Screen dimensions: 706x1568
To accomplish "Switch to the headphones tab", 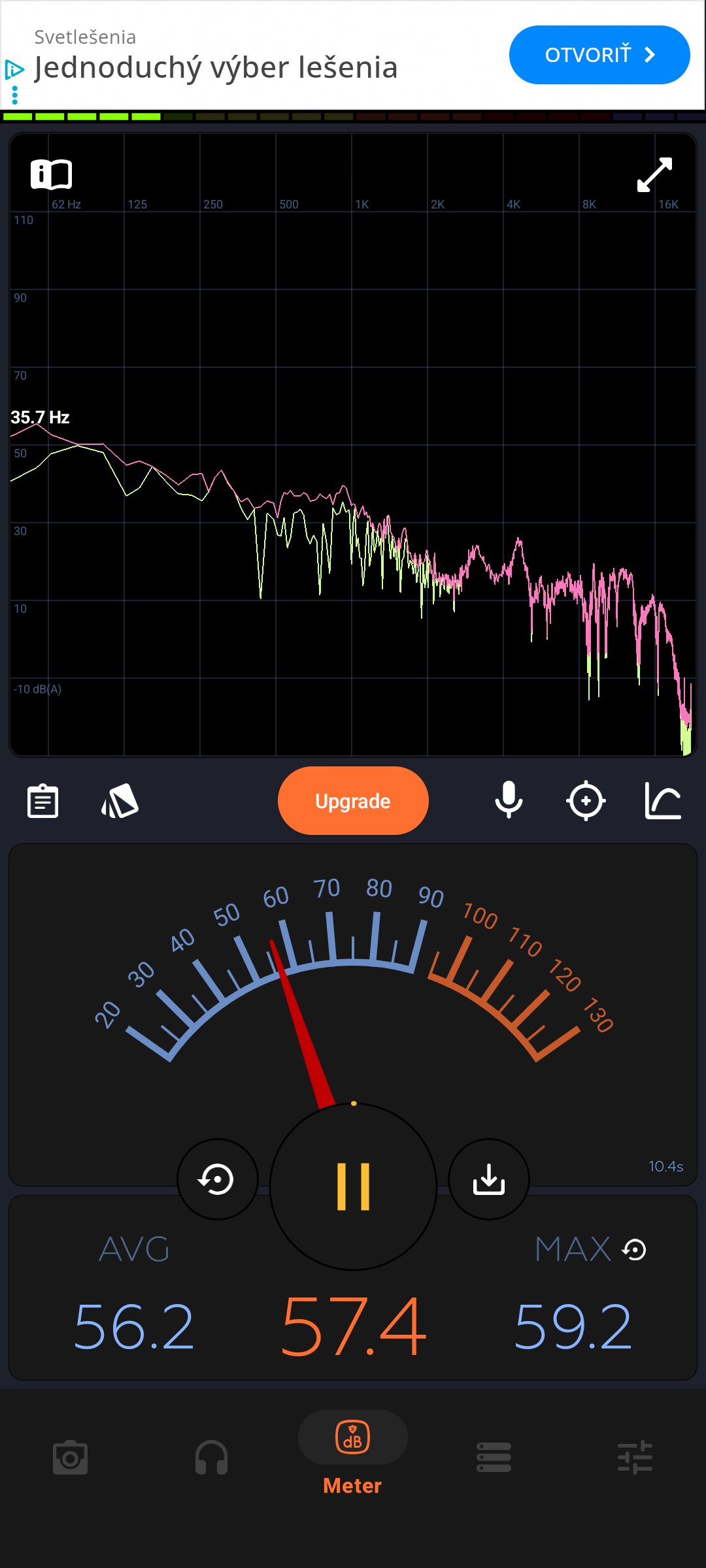I will (211, 1458).
